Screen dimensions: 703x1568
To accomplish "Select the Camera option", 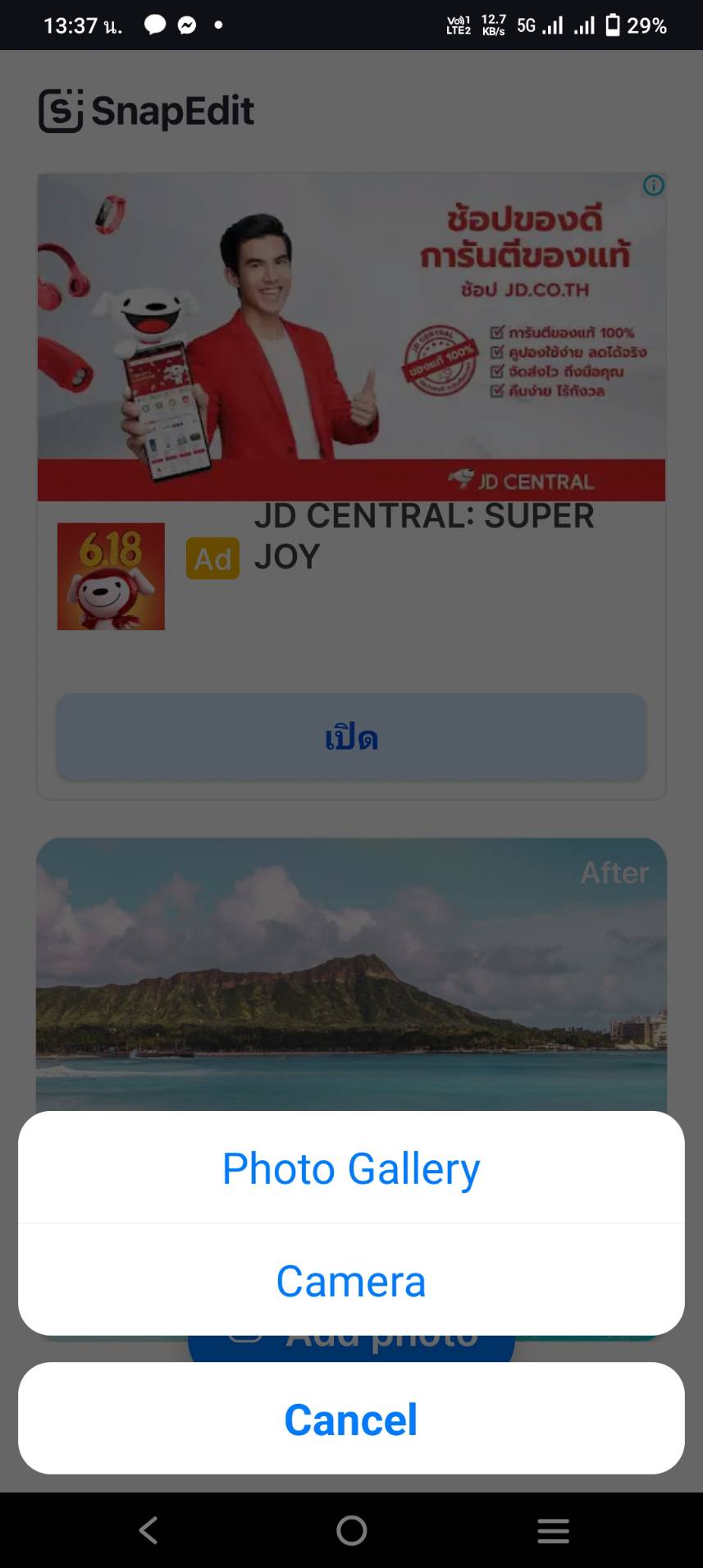I will click(351, 1281).
